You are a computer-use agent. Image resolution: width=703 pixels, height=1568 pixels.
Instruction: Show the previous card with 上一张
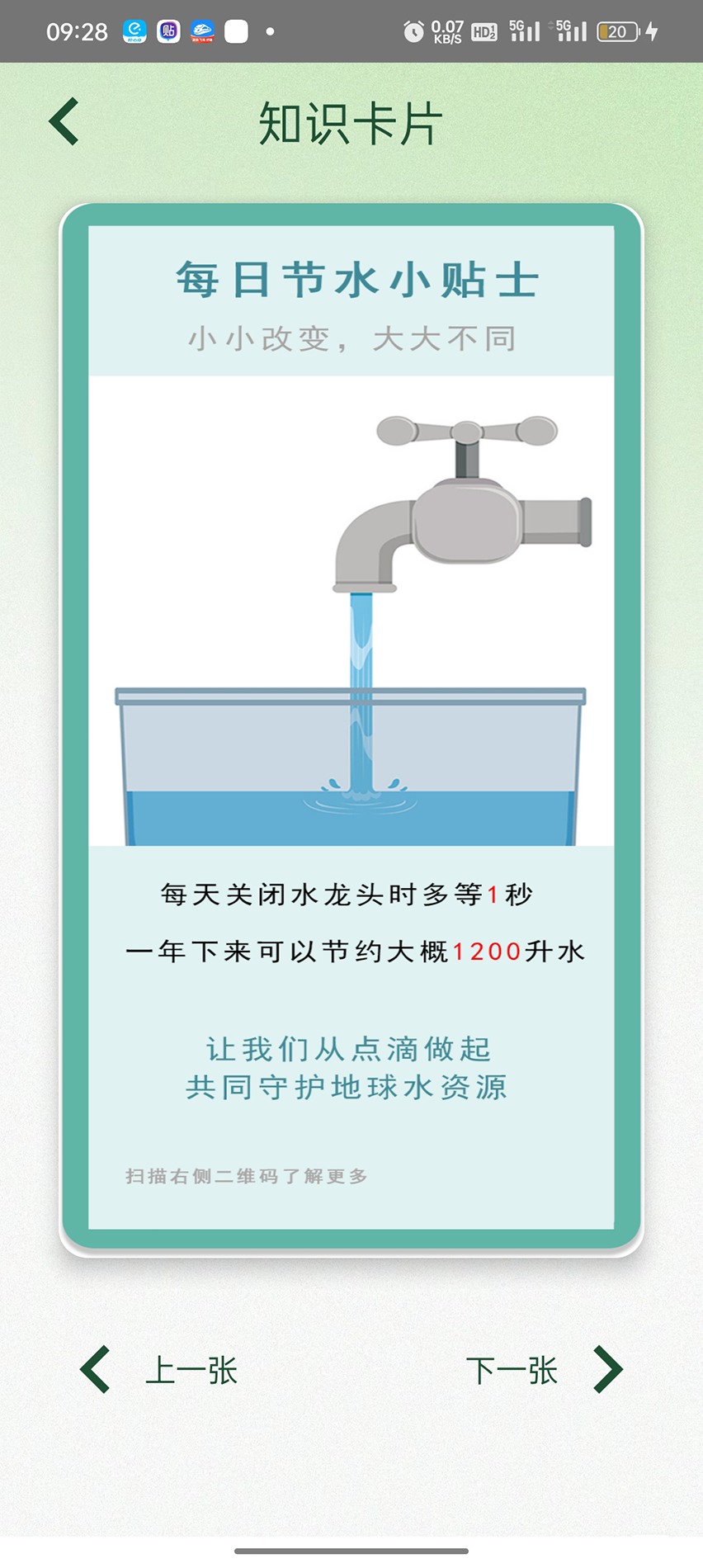pyautogui.click(x=158, y=1370)
